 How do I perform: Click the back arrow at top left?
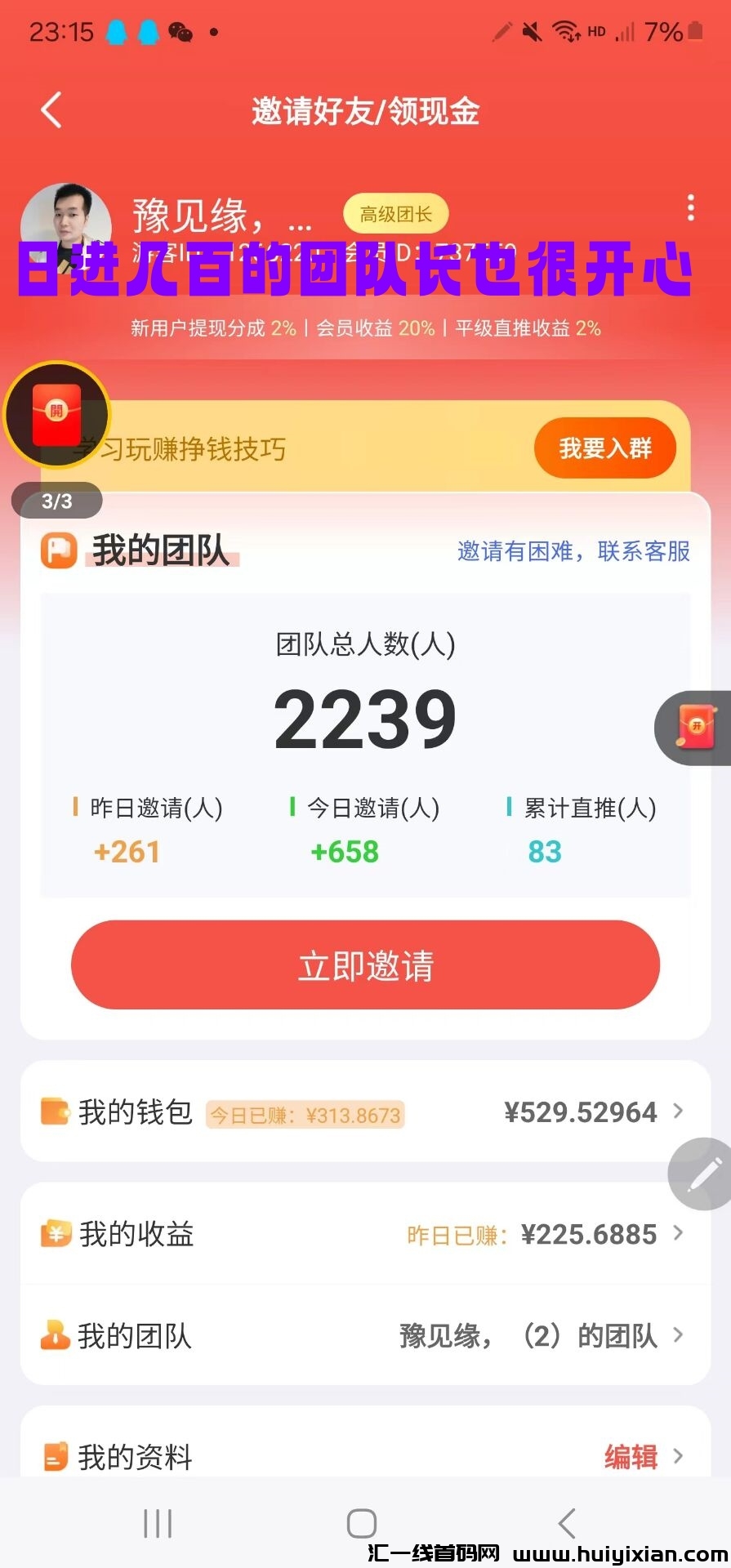tap(51, 111)
